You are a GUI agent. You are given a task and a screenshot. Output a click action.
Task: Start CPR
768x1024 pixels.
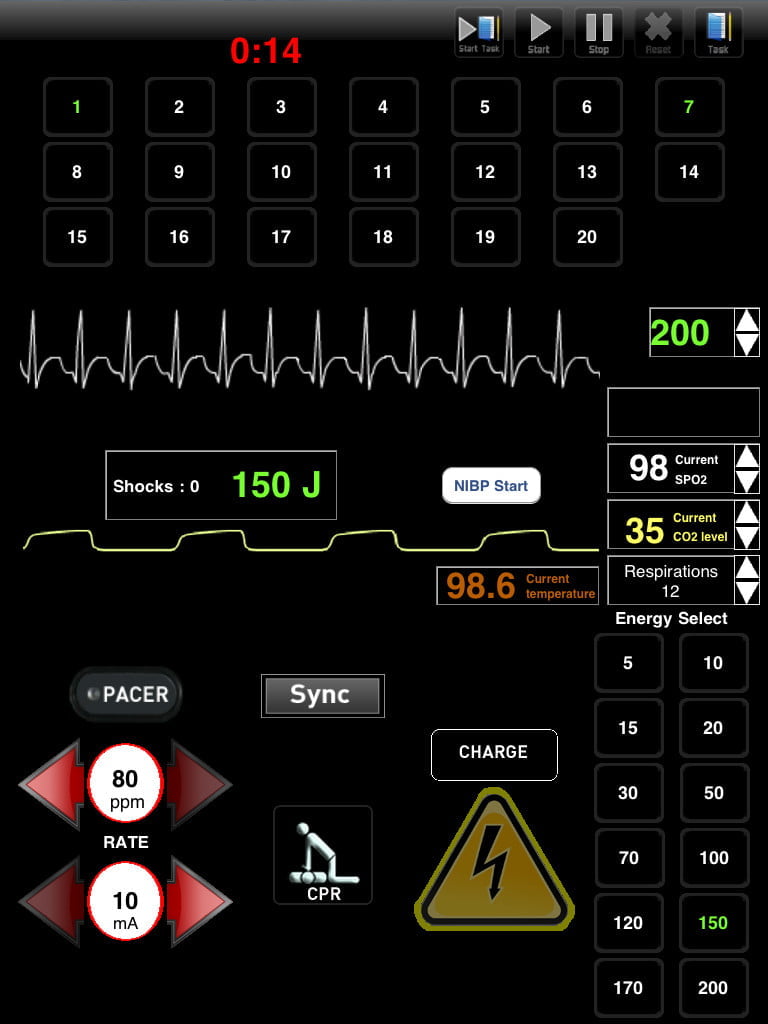tap(323, 855)
